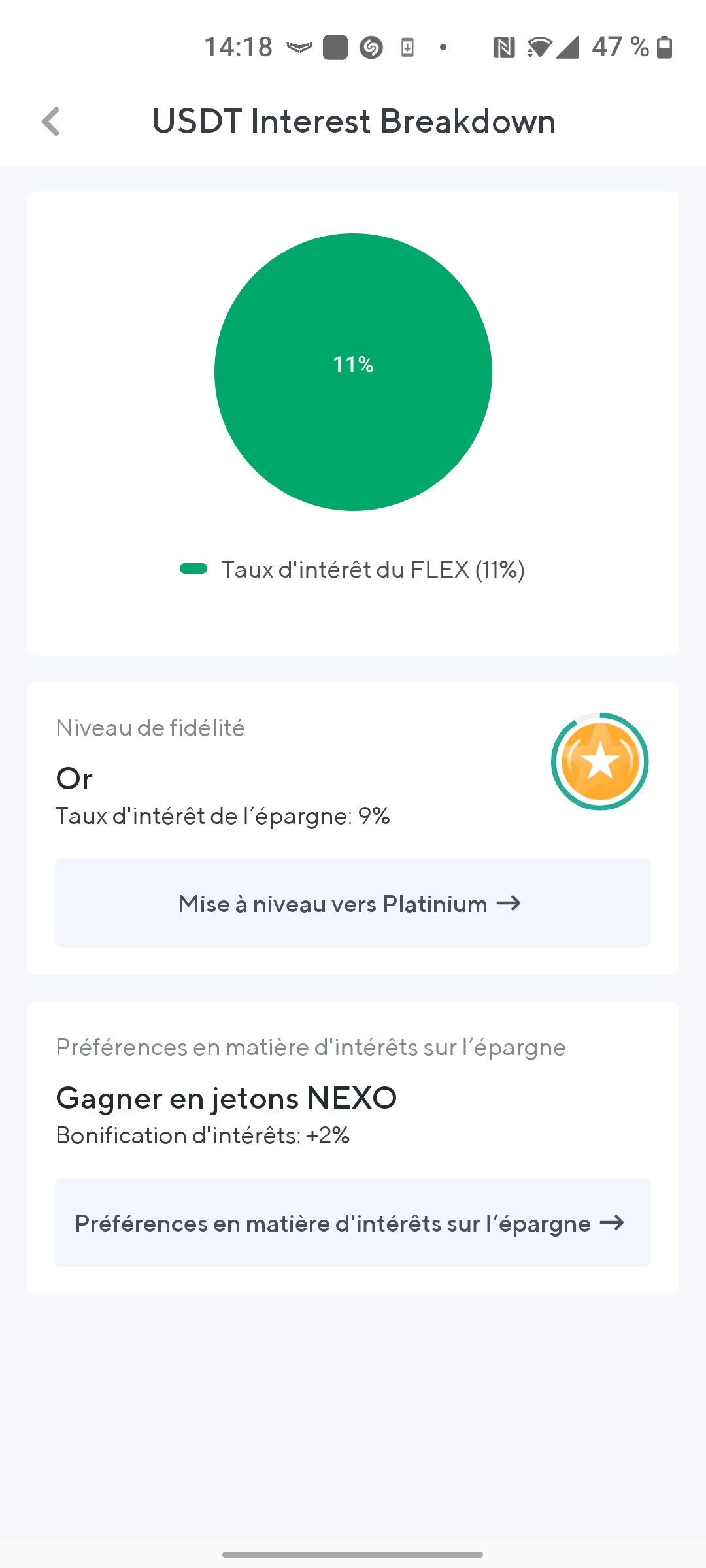Open Préférences en matière d'intérêts sur l'épargne button
Screen dimensions: 706x1568
pos(353,1222)
